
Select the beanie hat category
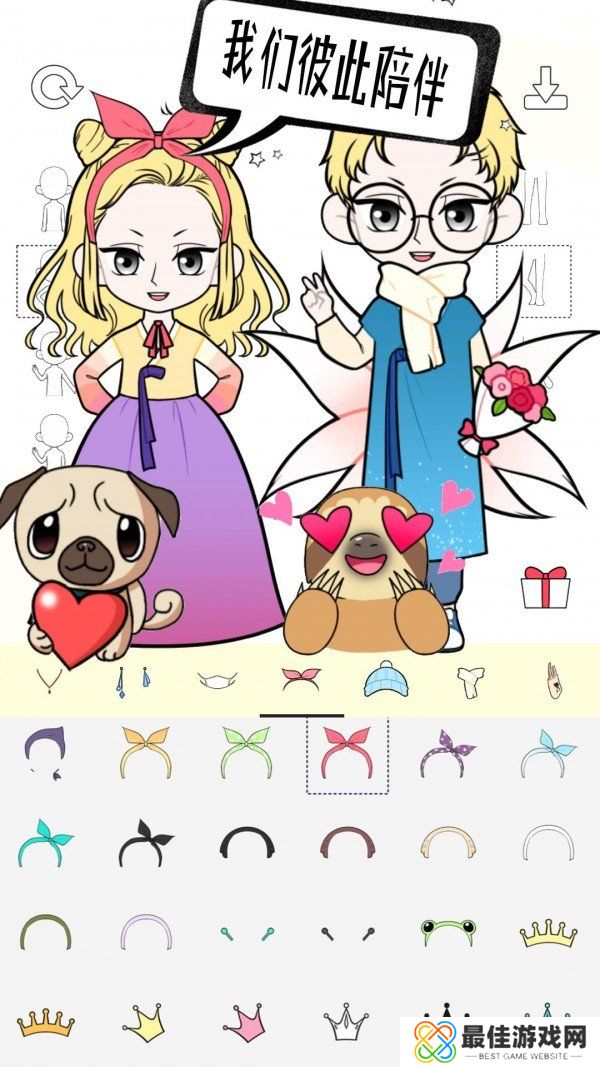coord(385,680)
